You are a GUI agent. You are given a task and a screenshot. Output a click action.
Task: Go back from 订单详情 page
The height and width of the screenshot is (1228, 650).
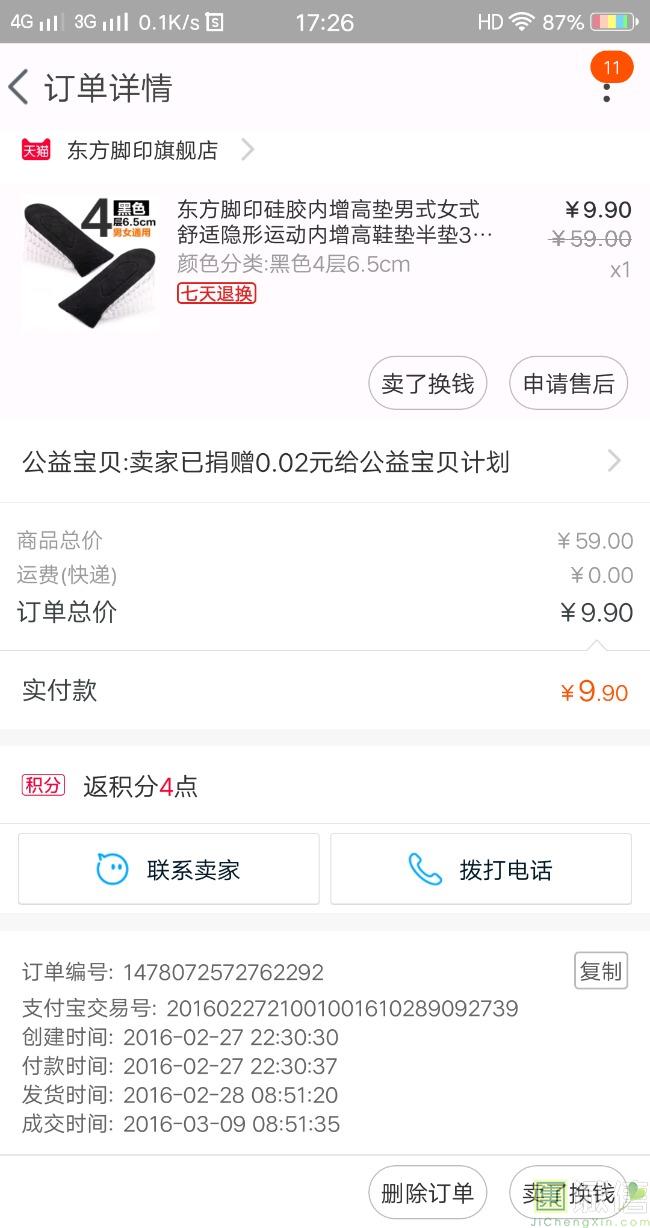tap(20, 88)
